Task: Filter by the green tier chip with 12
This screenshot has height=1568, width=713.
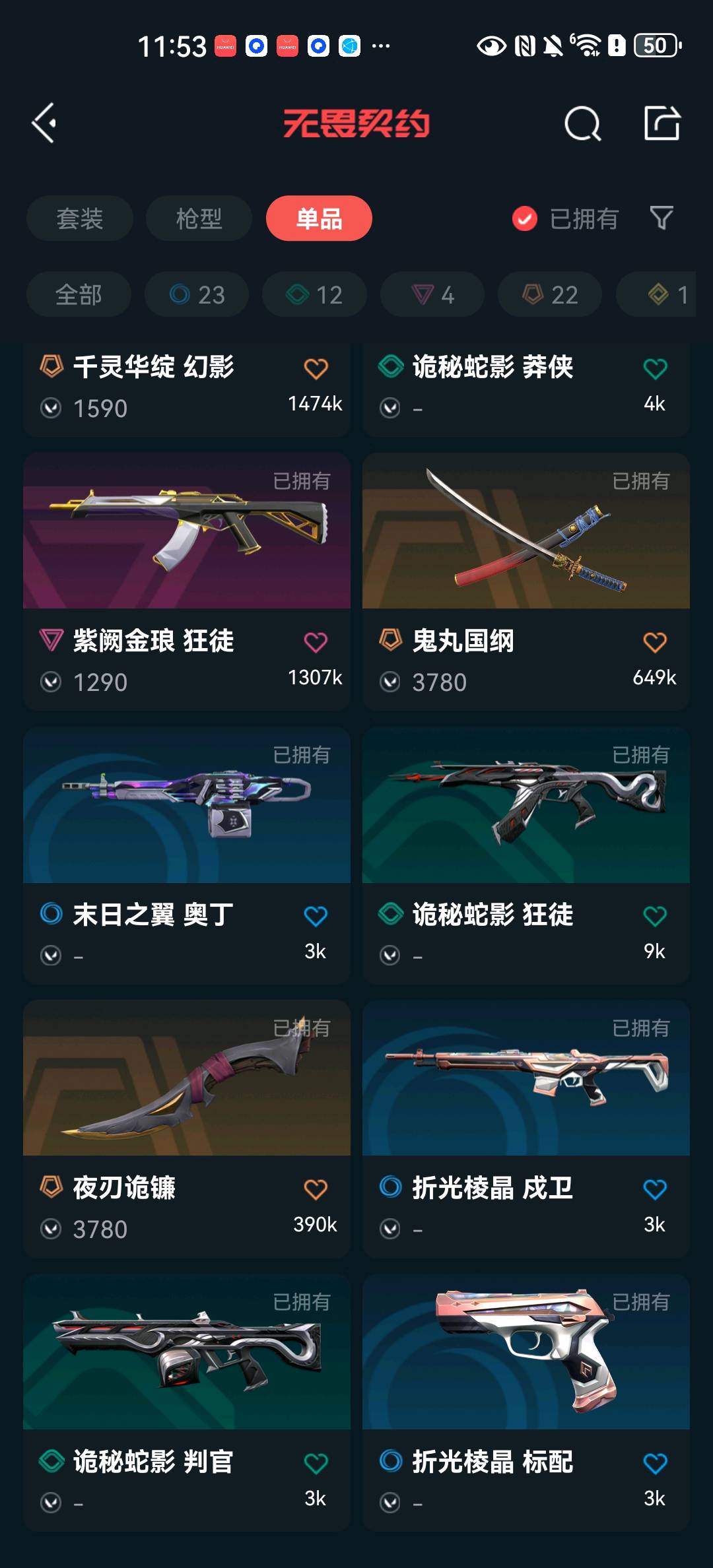Action: [x=314, y=294]
